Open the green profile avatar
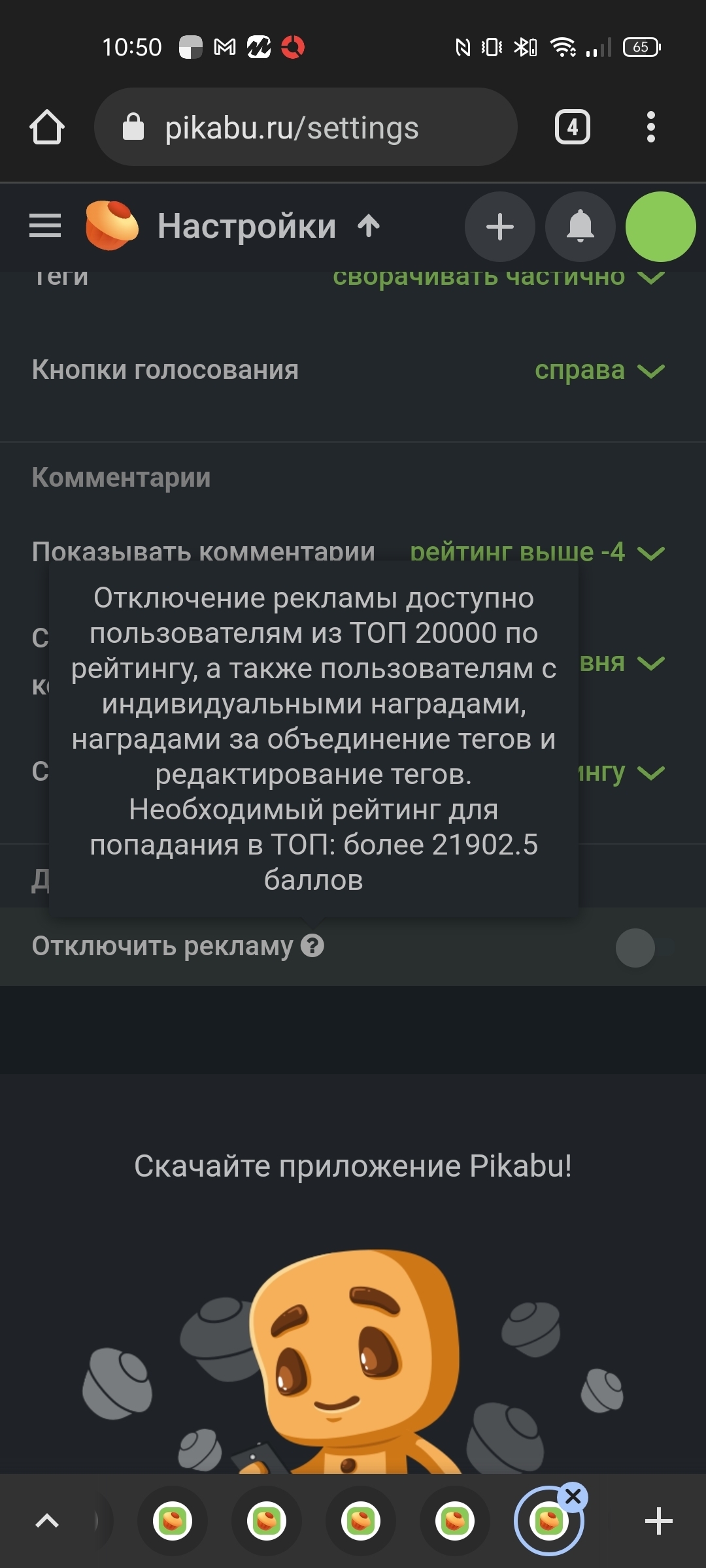 coord(661,227)
